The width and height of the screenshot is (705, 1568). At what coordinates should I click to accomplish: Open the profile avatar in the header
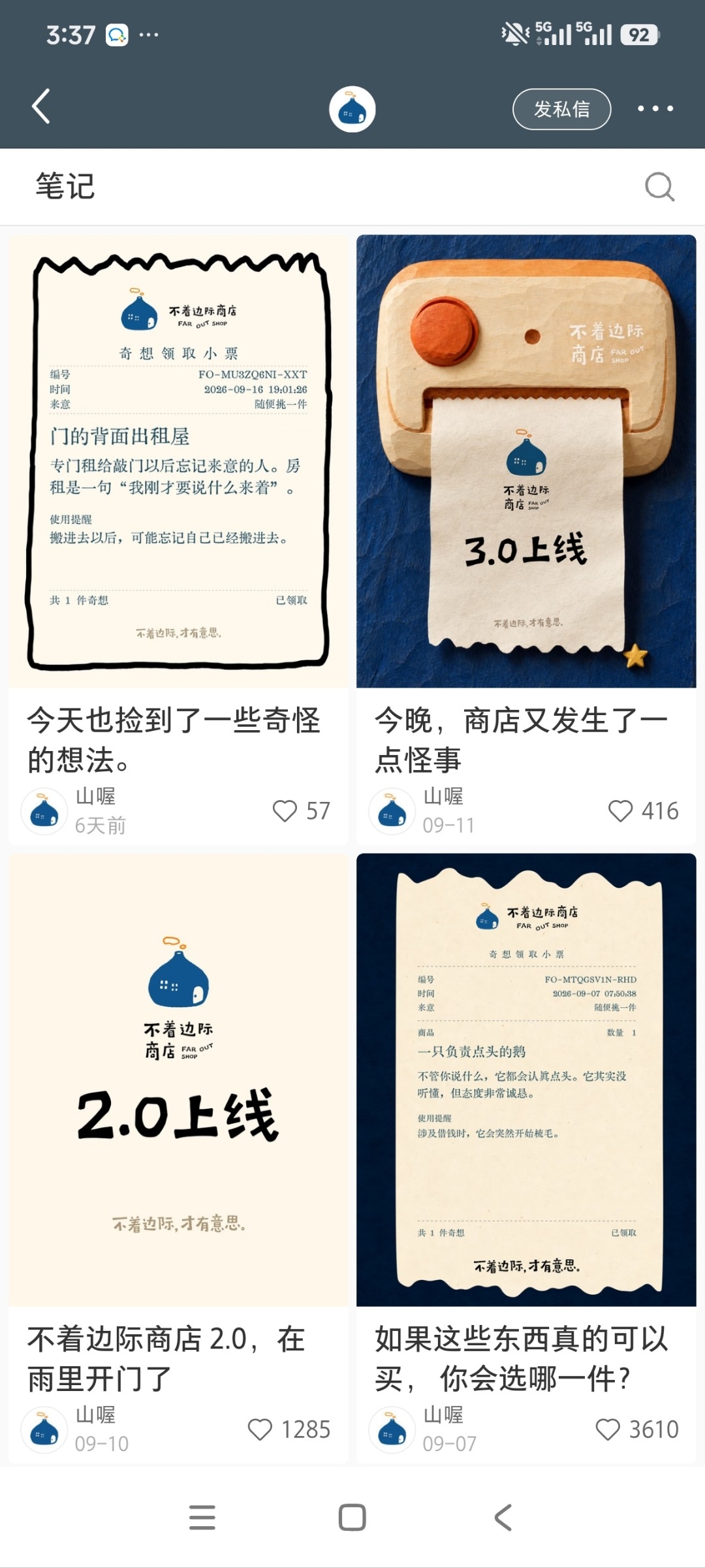tap(352, 109)
